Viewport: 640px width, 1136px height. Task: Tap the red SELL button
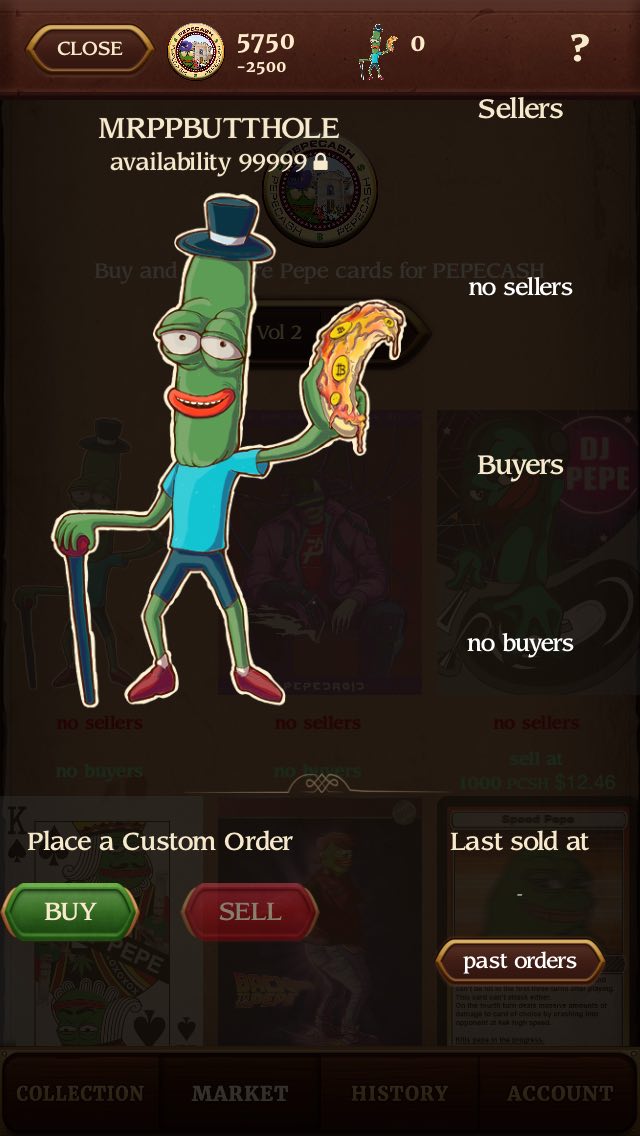click(249, 911)
